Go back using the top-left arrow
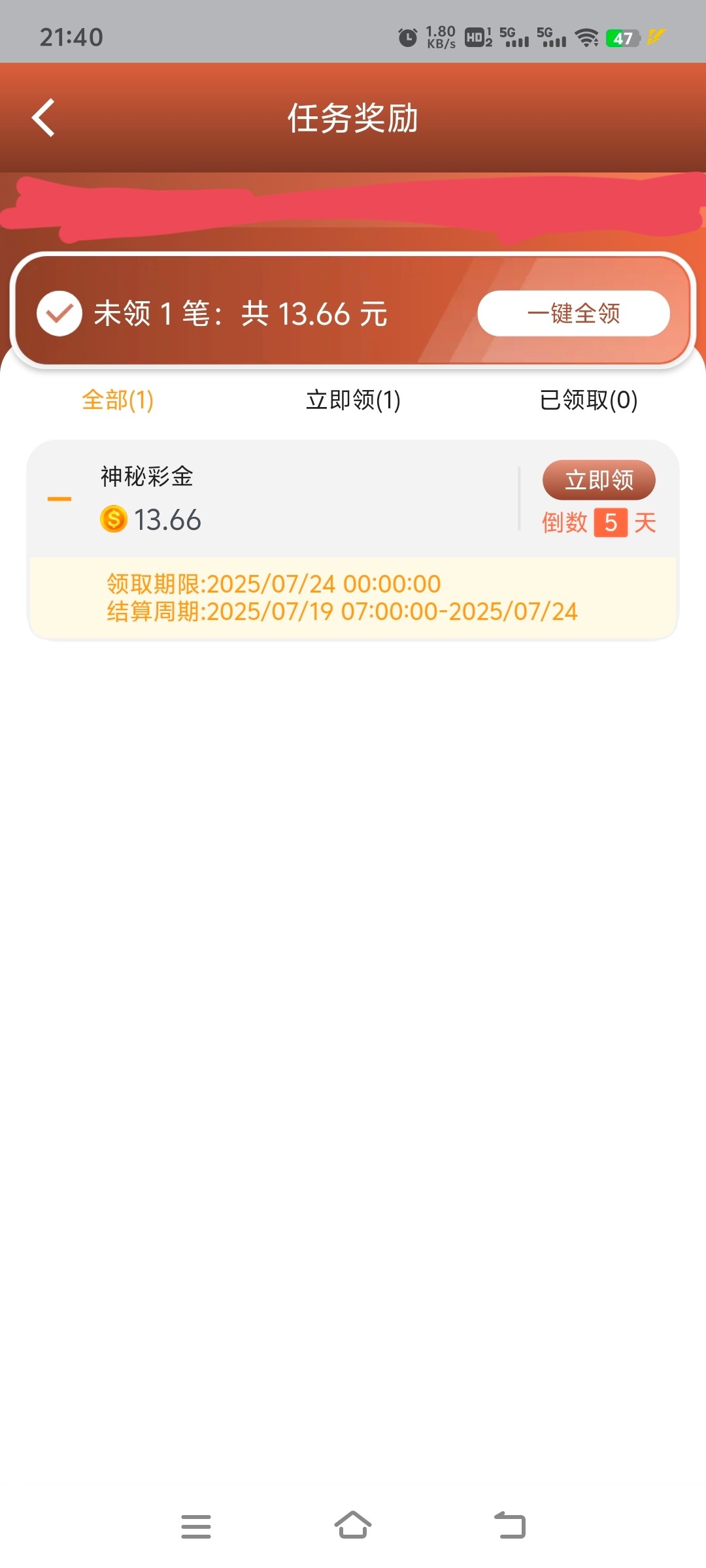This screenshot has height=1568, width=706. click(x=43, y=118)
